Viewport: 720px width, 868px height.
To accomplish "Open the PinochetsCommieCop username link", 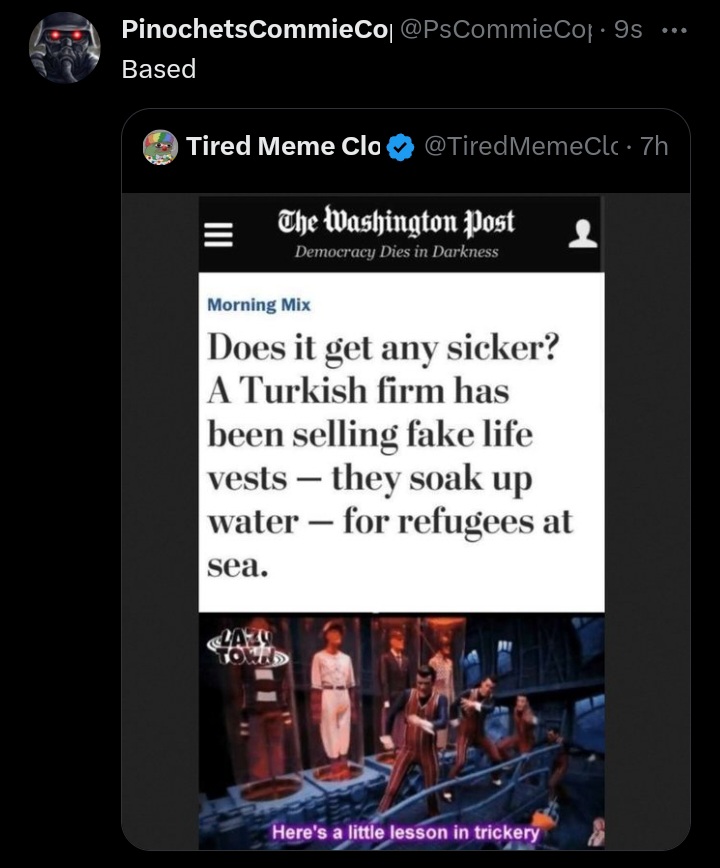I will (255, 30).
